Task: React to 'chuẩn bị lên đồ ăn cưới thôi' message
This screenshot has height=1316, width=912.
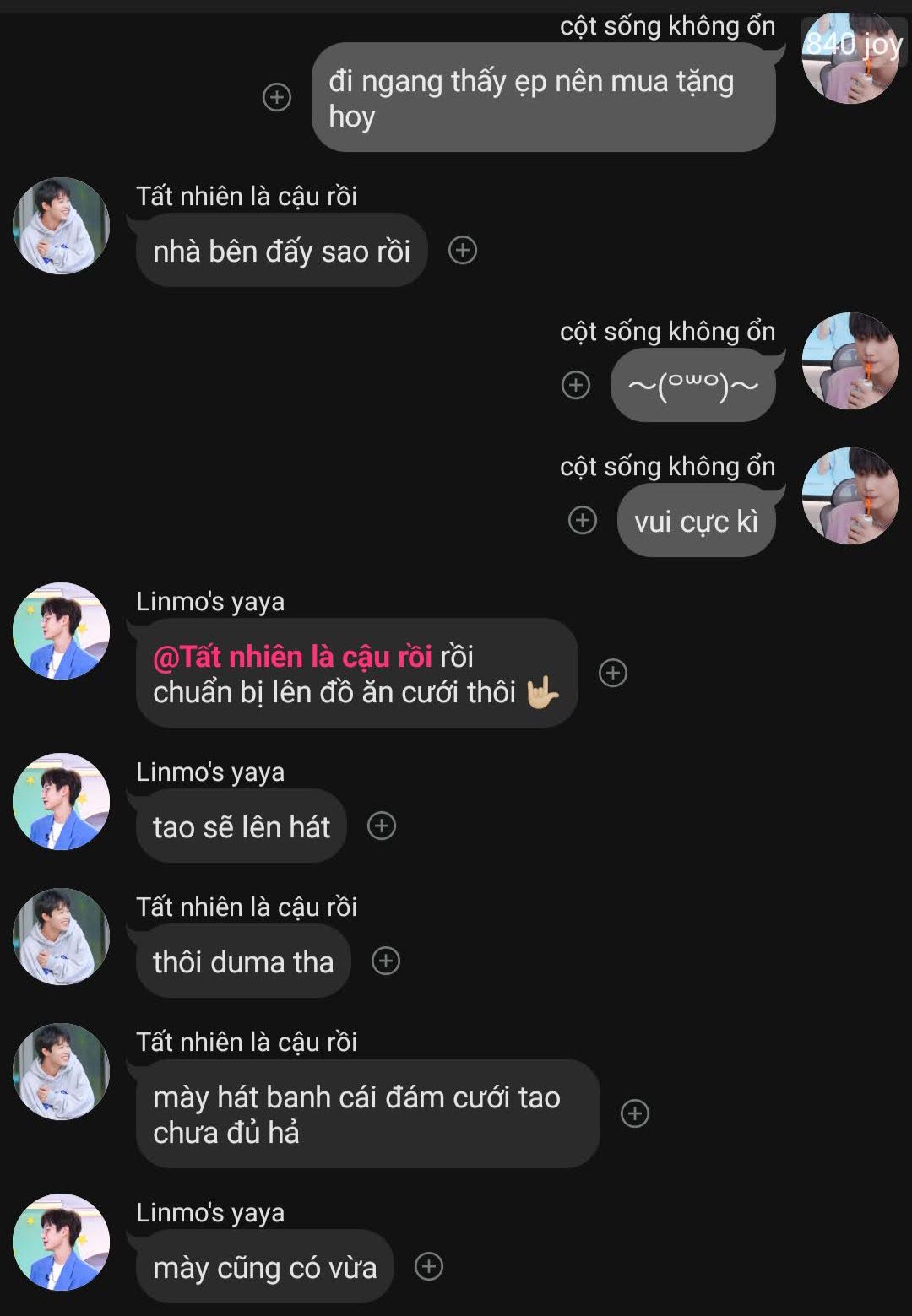Action: tap(613, 673)
